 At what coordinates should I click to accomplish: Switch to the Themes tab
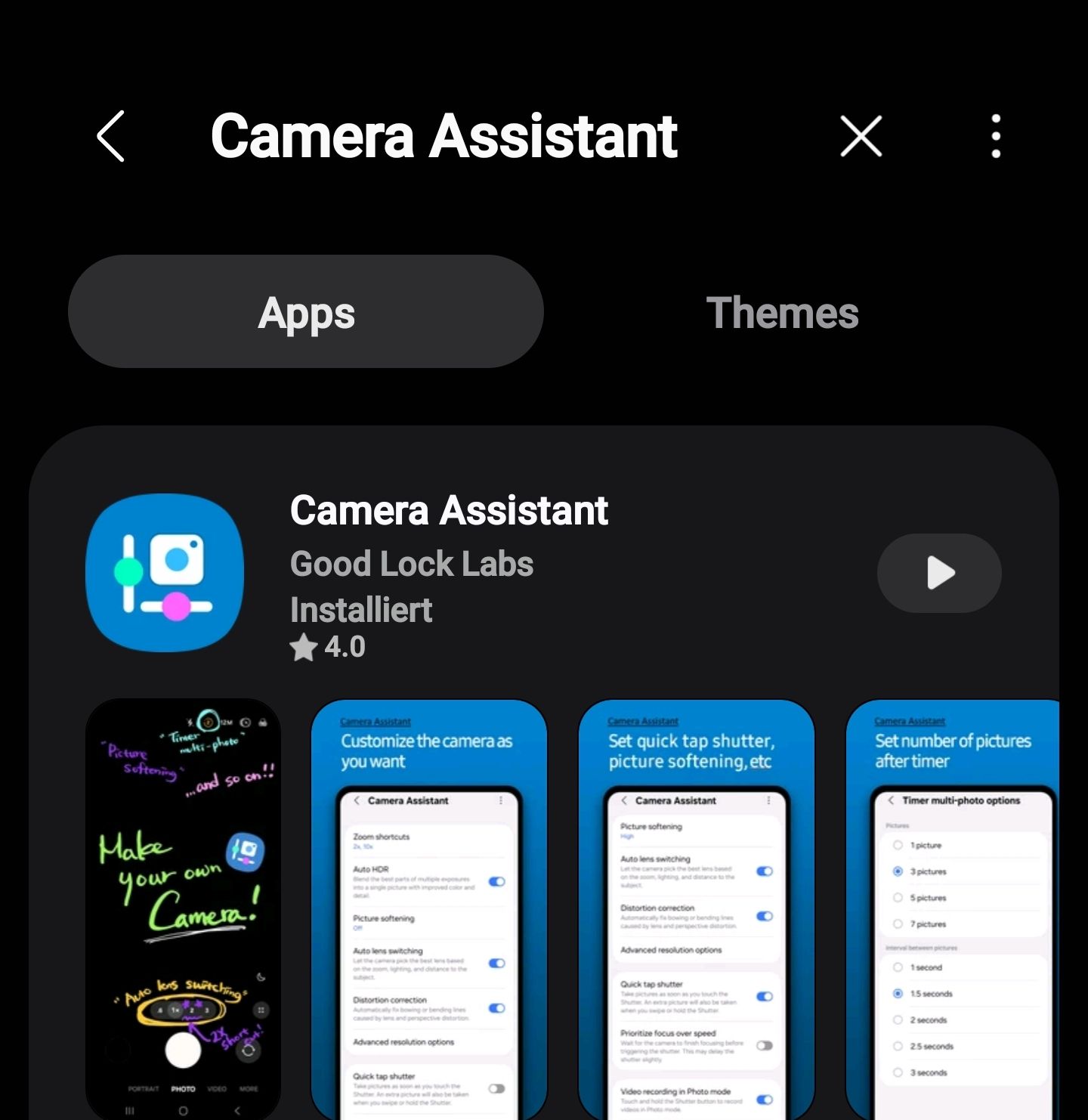(783, 312)
